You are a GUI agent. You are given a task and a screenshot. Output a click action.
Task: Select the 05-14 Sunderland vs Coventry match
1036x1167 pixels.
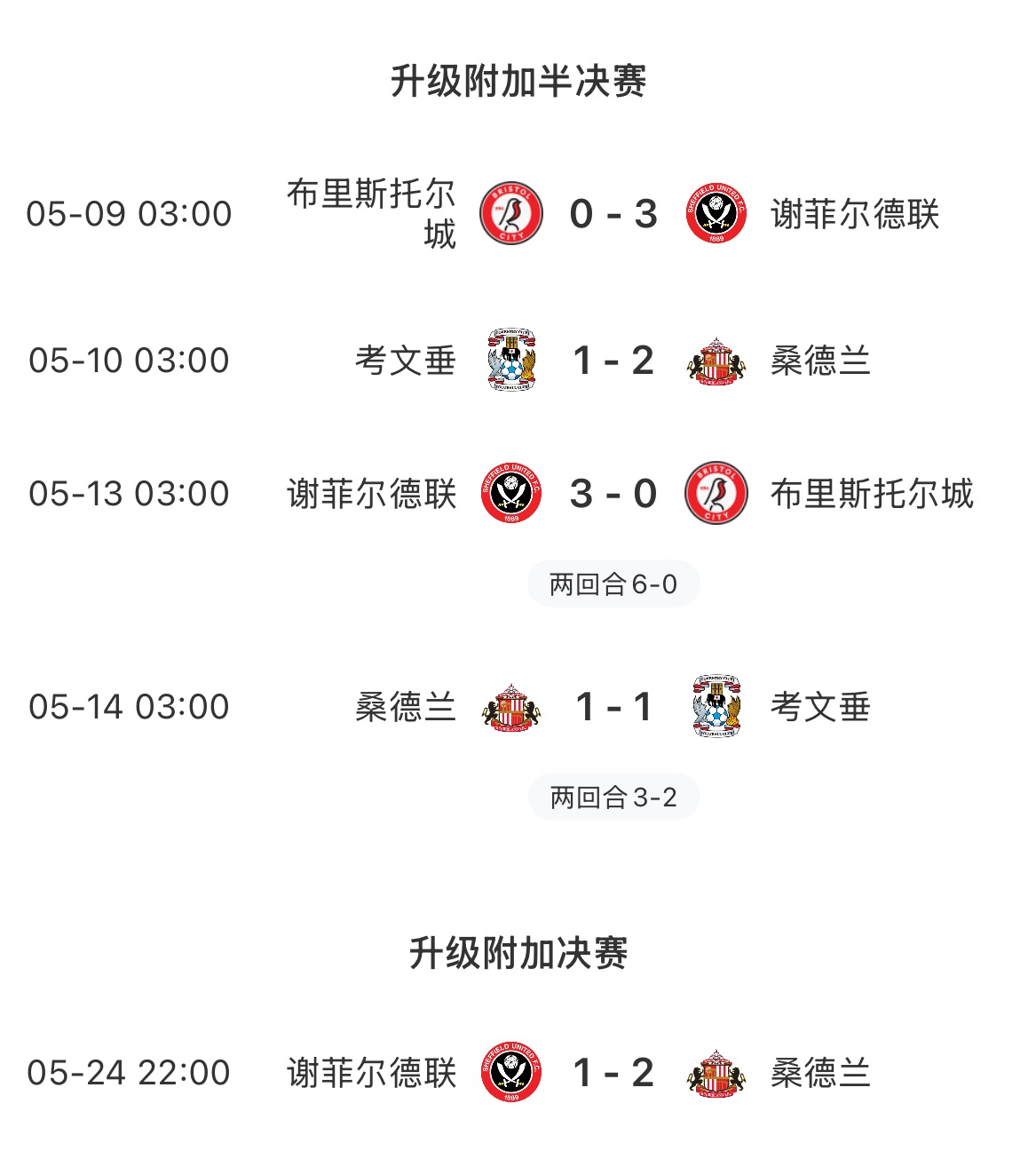[613, 707]
